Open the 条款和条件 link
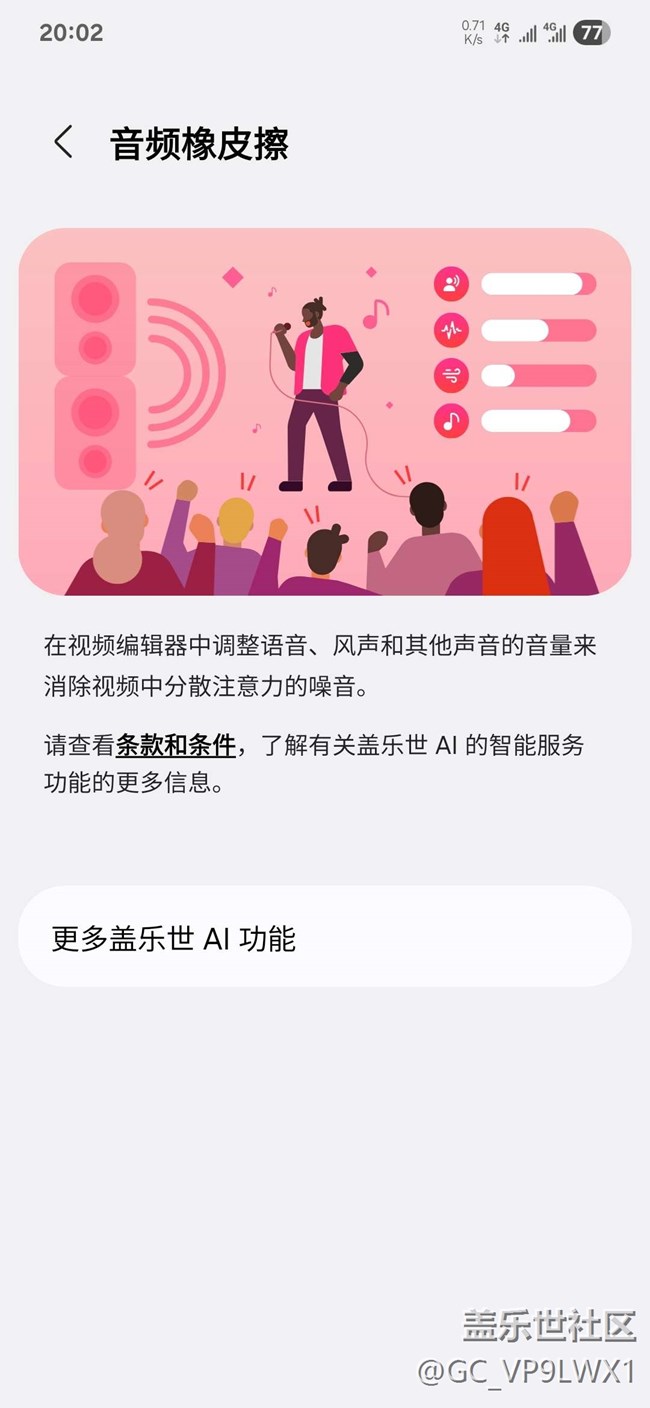Screen dimensions: 650x1408 (x=176, y=745)
